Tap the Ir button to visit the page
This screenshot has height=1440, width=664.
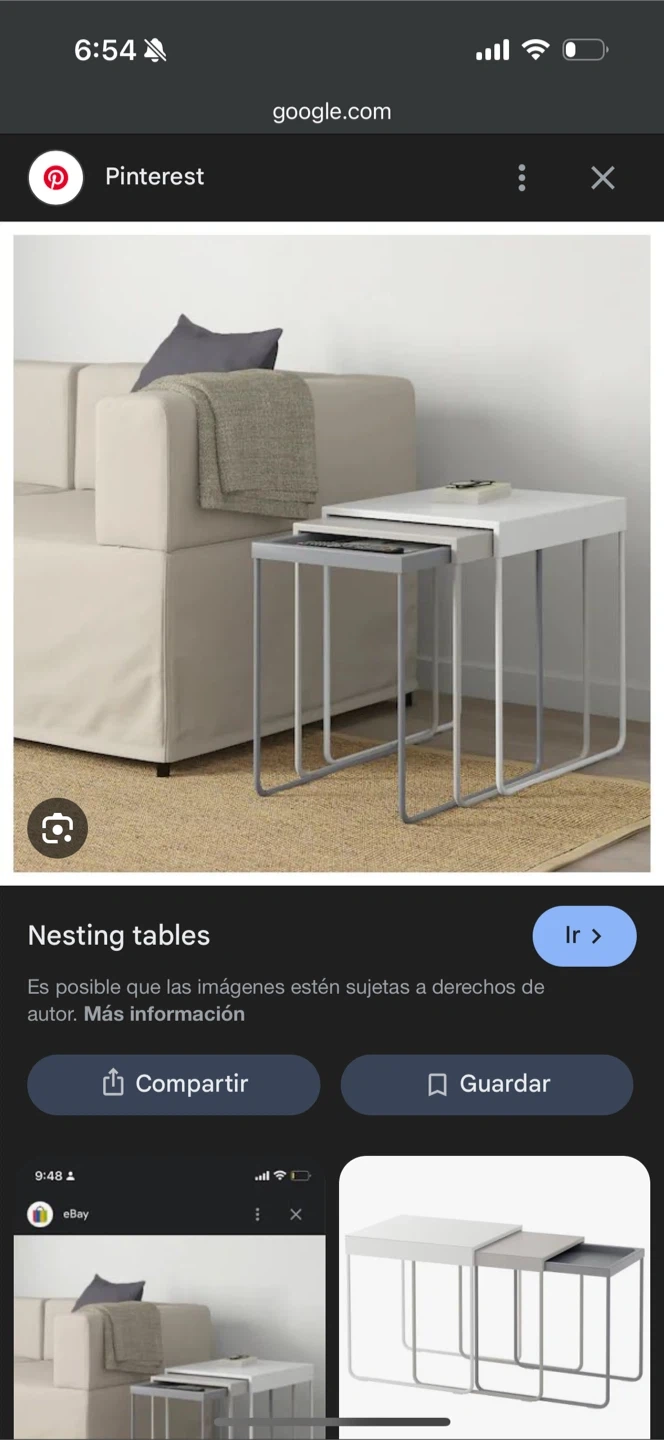click(x=584, y=936)
